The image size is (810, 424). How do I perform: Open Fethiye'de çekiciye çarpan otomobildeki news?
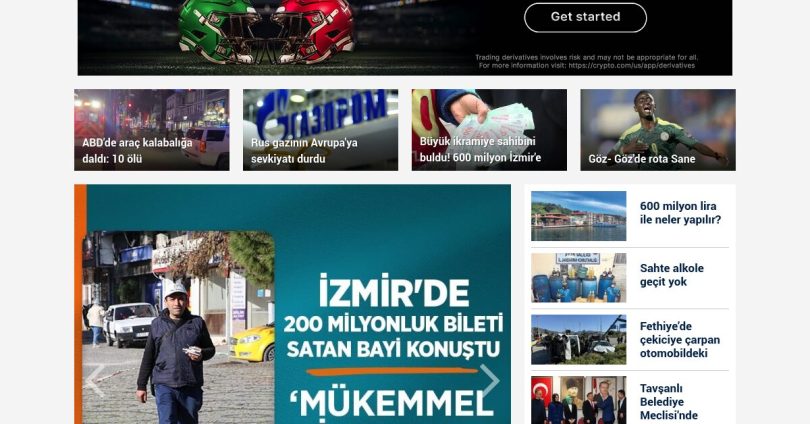[x=679, y=339]
